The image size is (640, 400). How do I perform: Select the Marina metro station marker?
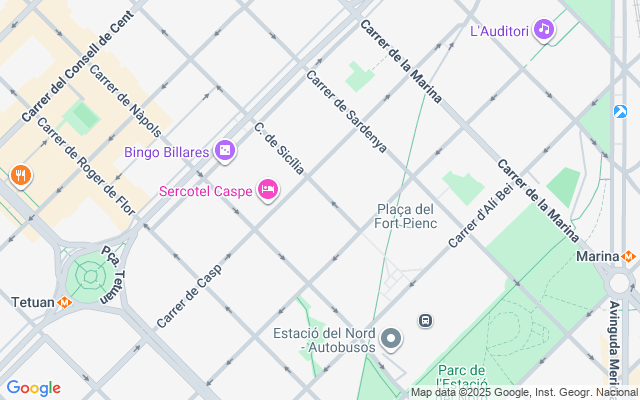(628, 257)
